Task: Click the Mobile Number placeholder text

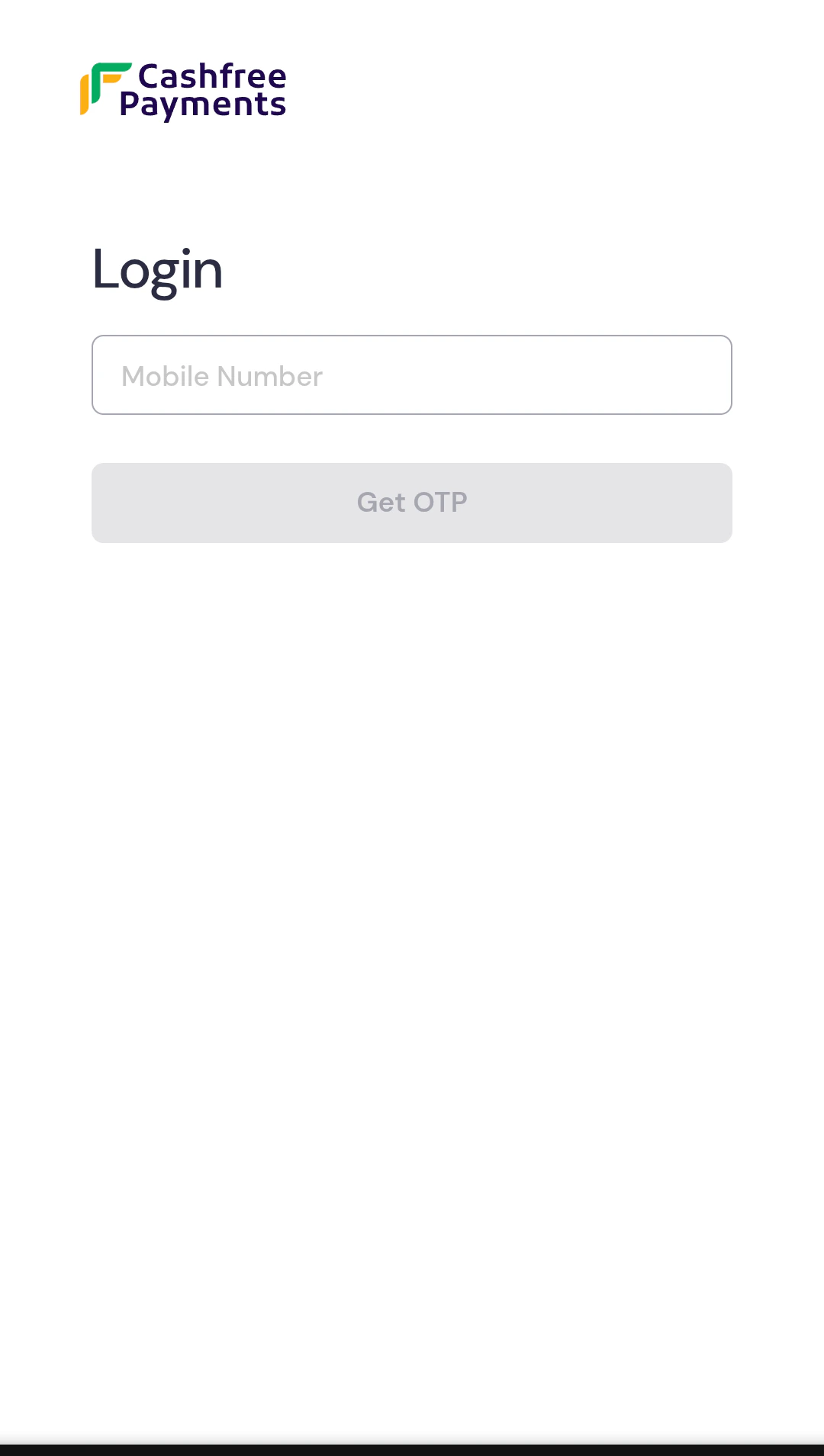Action: (222, 375)
